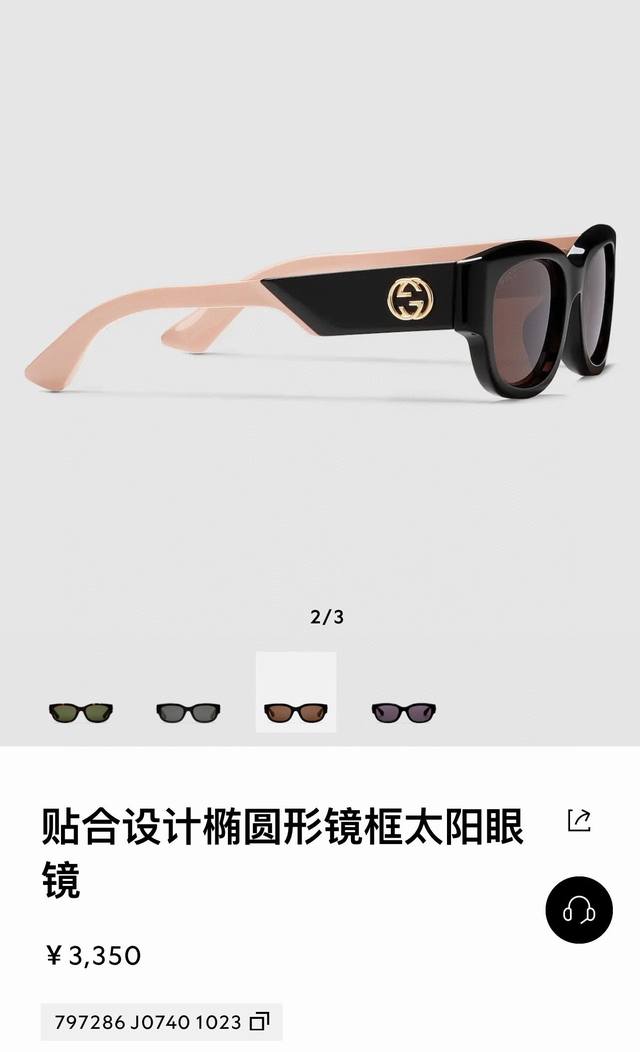Open customer service headset chat
The width and height of the screenshot is (640, 1052).
[579, 910]
